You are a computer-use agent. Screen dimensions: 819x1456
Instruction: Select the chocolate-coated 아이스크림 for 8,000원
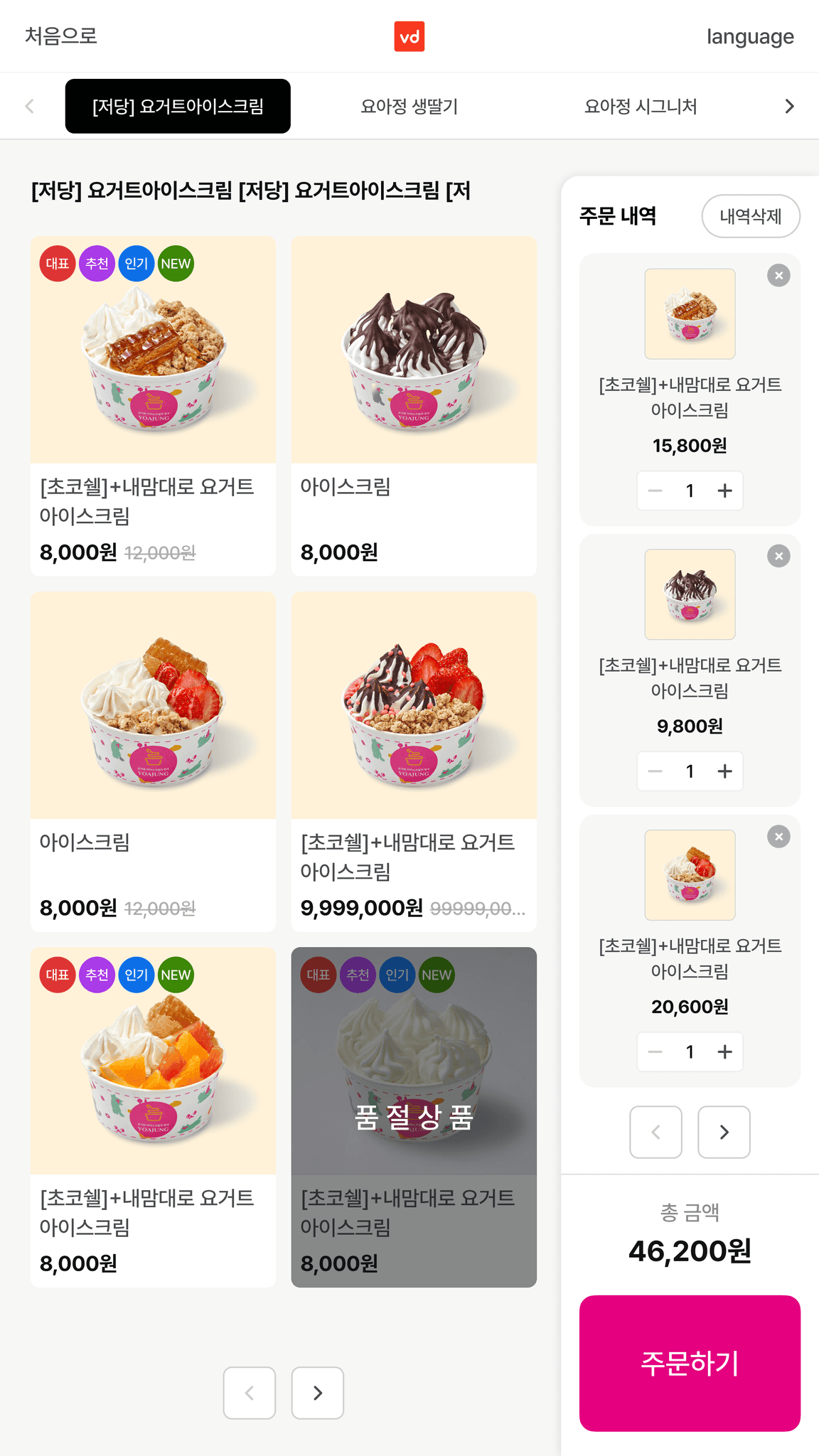coord(414,405)
